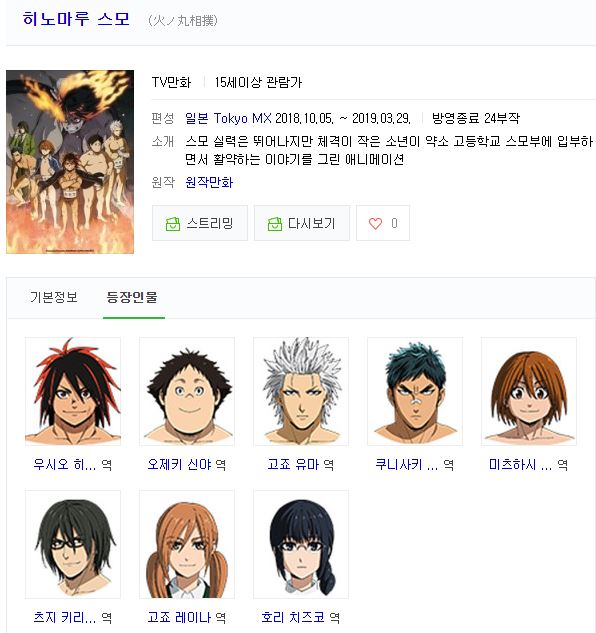
Task: Open the anime poster image
Action: (70, 162)
